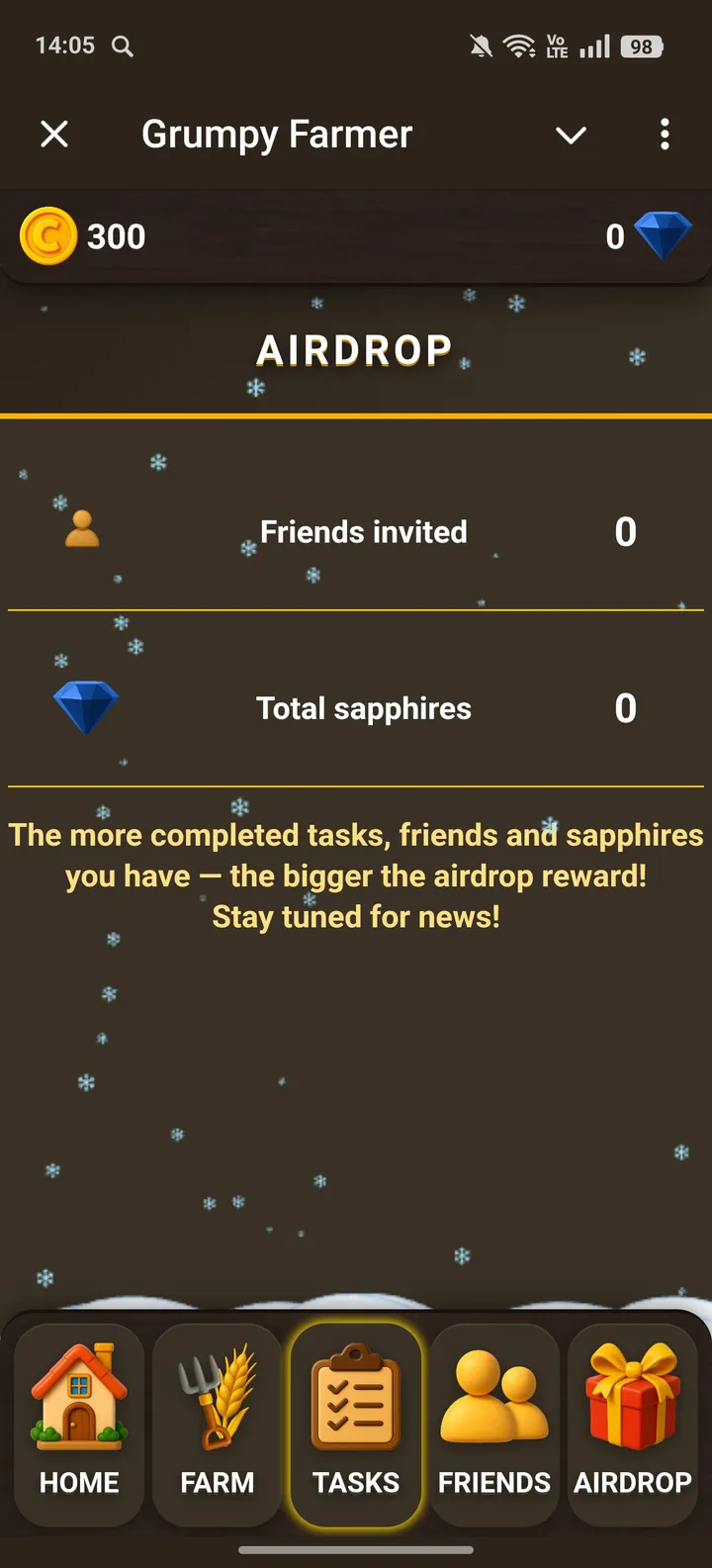The image size is (712, 1568).
Task: Close the Grumpy Farmer mini app
Action: [54, 134]
